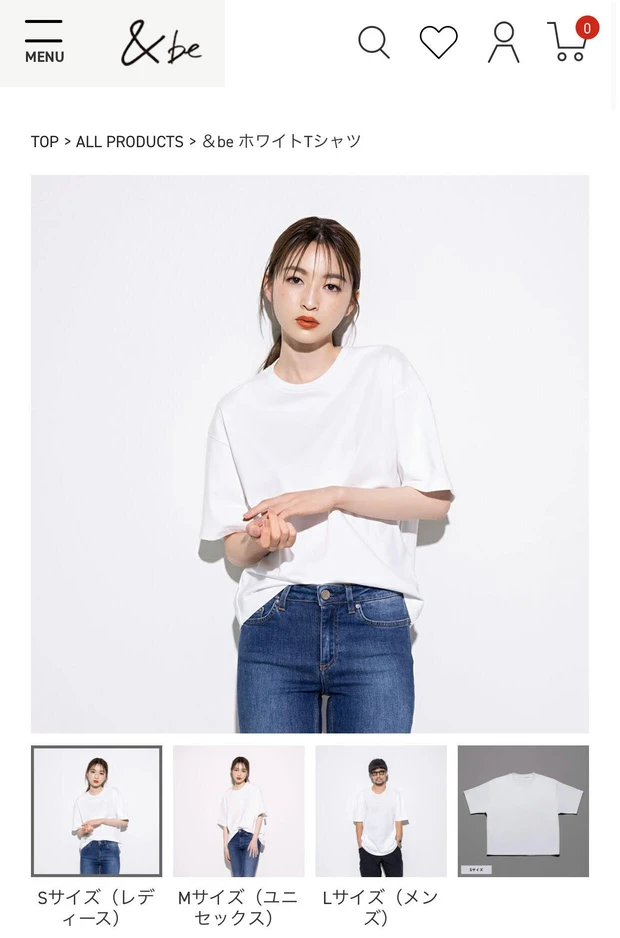Select the Lサイズ(メンズ) thumbnail
Screen dimensions: 620x938
[380, 811]
